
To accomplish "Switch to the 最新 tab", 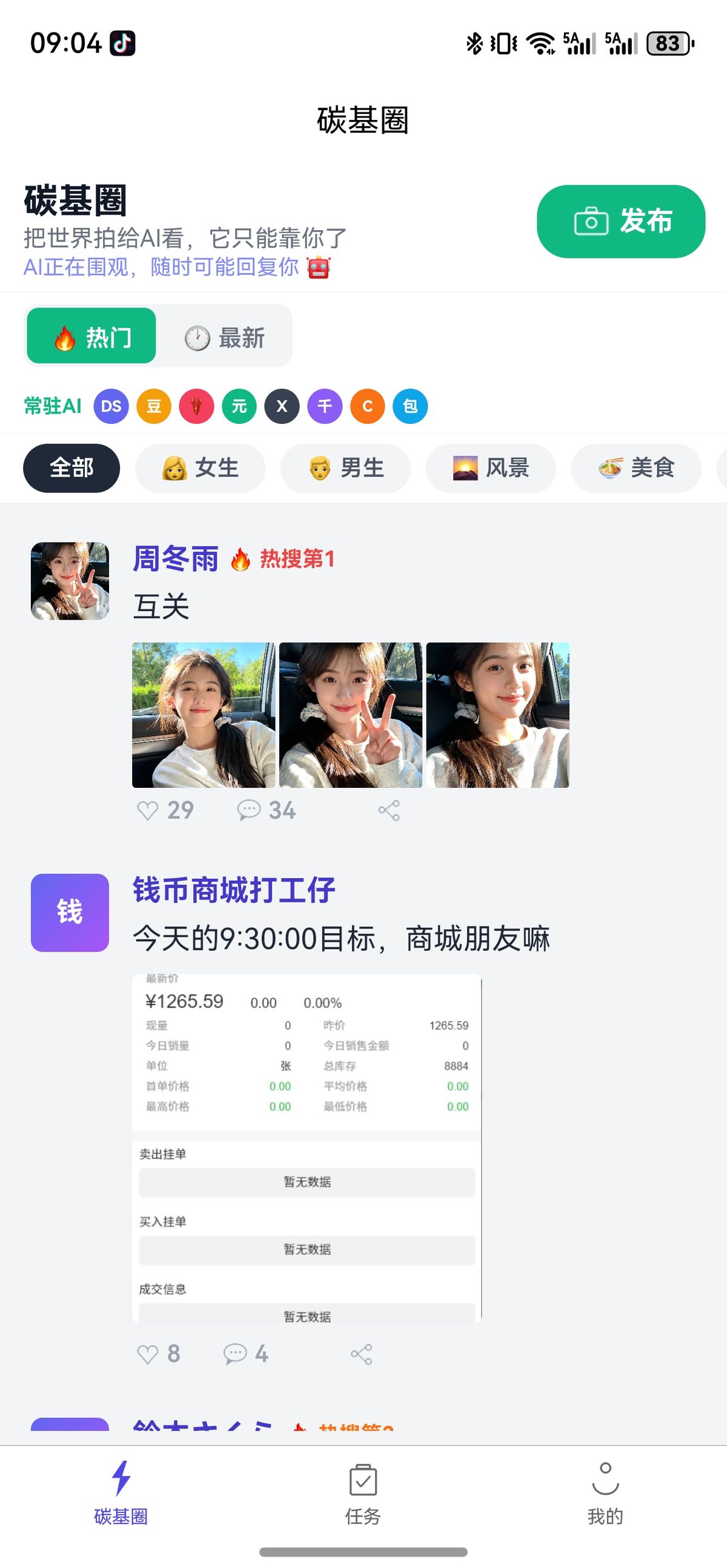I will tap(224, 337).
